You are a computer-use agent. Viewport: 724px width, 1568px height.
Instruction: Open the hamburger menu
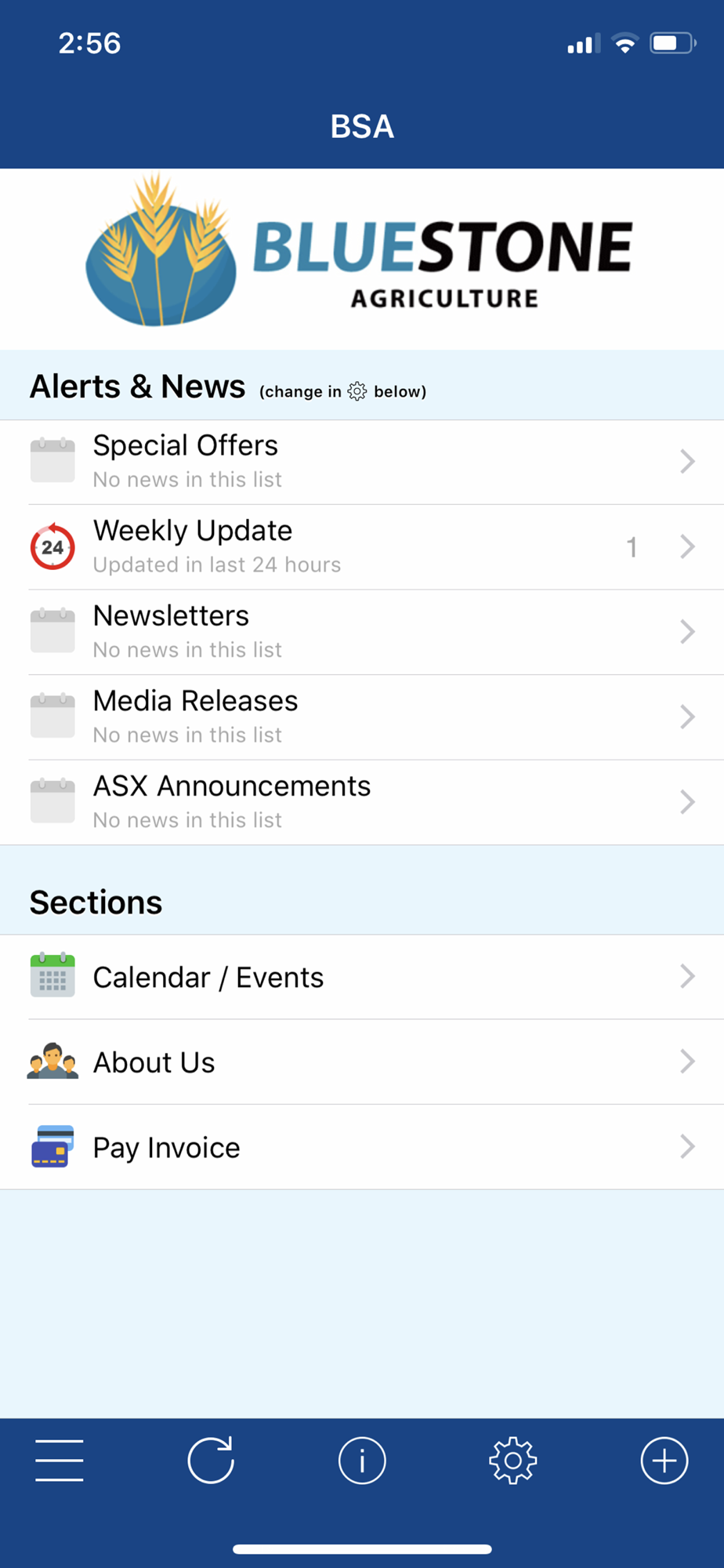(x=60, y=1461)
